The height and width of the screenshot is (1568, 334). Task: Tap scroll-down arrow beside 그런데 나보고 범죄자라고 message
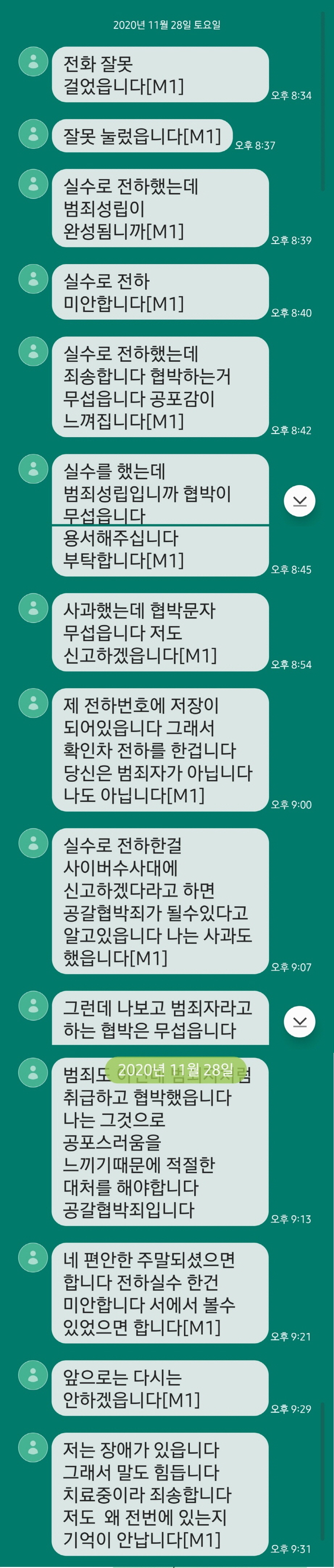pos(299,1021)
